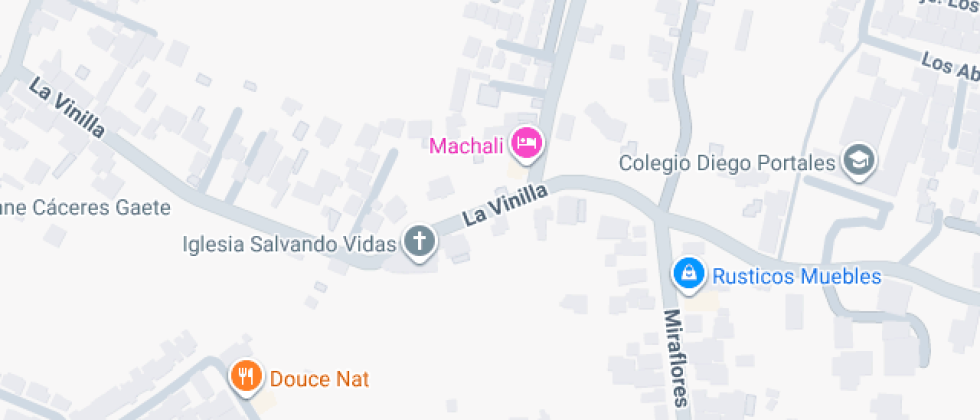
Task: Open the Rusticos Muebles shop pin
Action: click(687, 273)
